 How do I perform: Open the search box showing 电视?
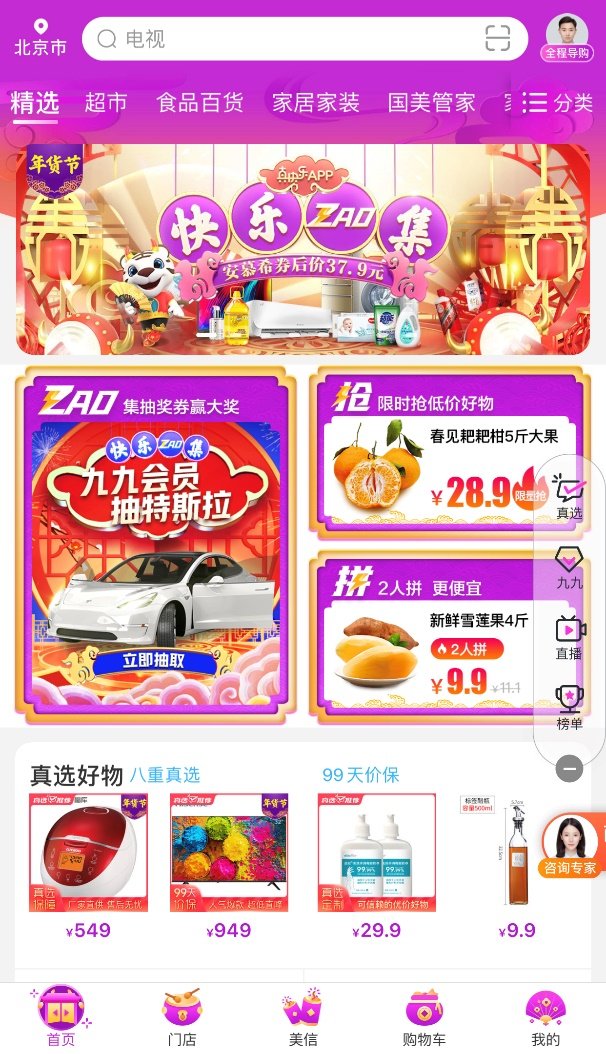[290, 40]
